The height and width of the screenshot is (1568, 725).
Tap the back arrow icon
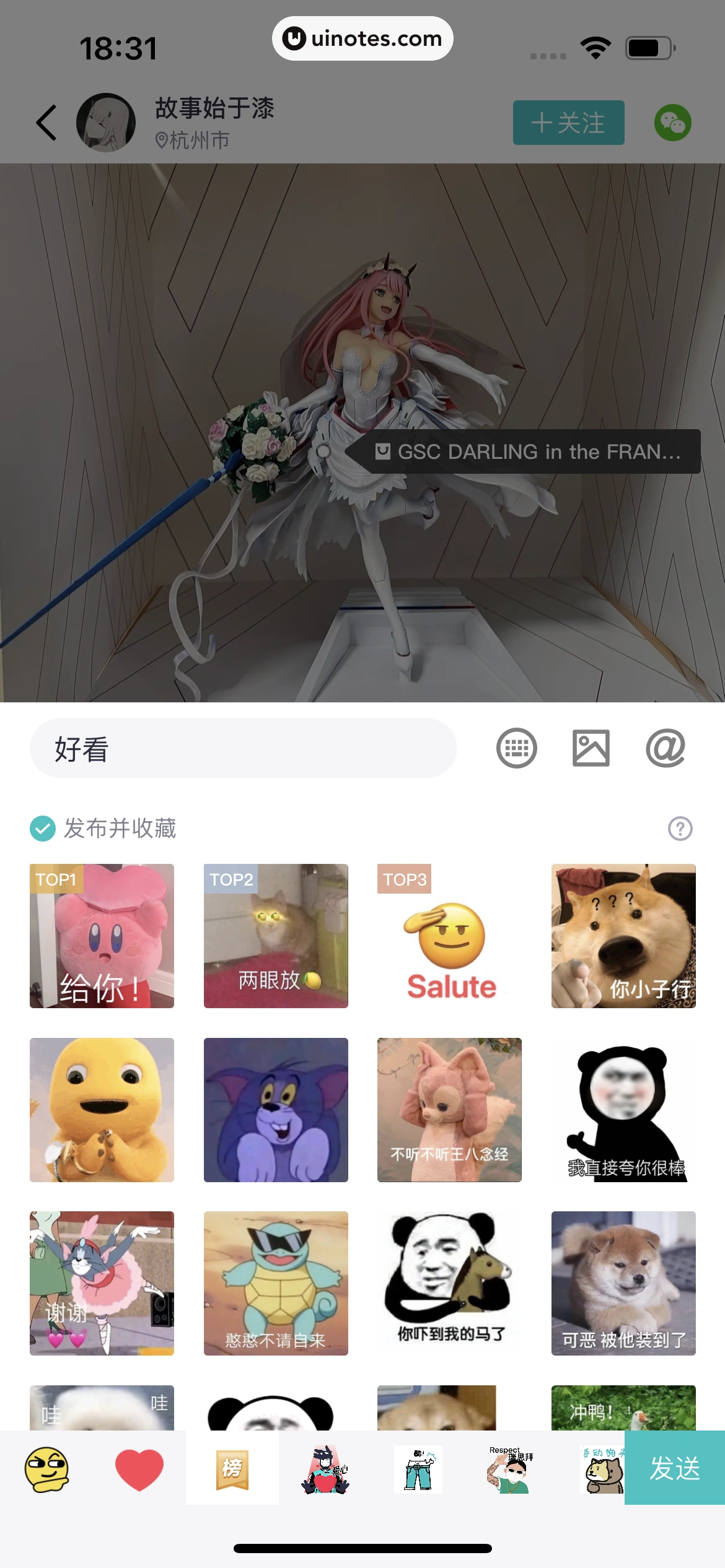(x=46, y=122)
